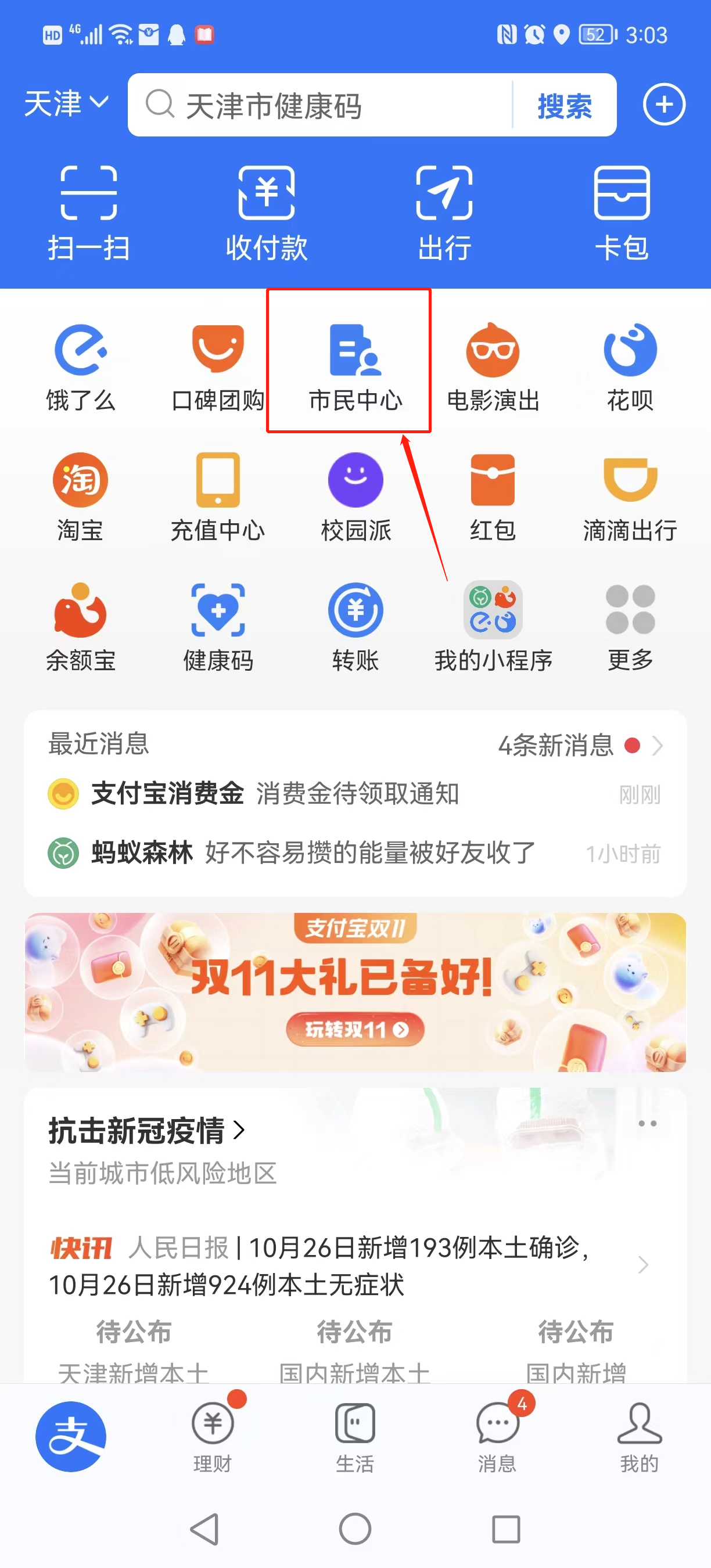The width and height of the screenshot is (711, 1568).
Task: Launch 饿了么 mini app
Action: click(x=80, y=366)
